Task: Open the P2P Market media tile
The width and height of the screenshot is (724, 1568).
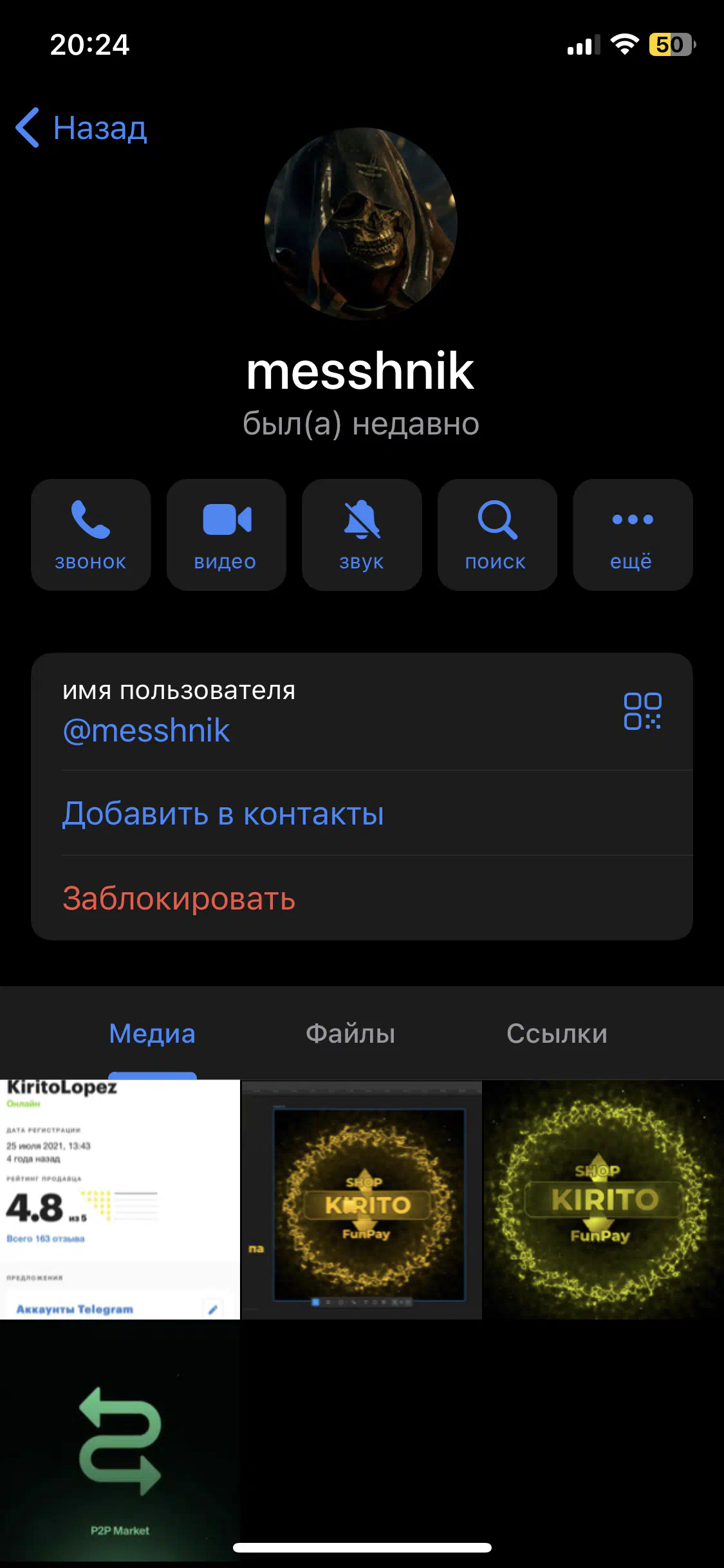Action: (120, 1441)
